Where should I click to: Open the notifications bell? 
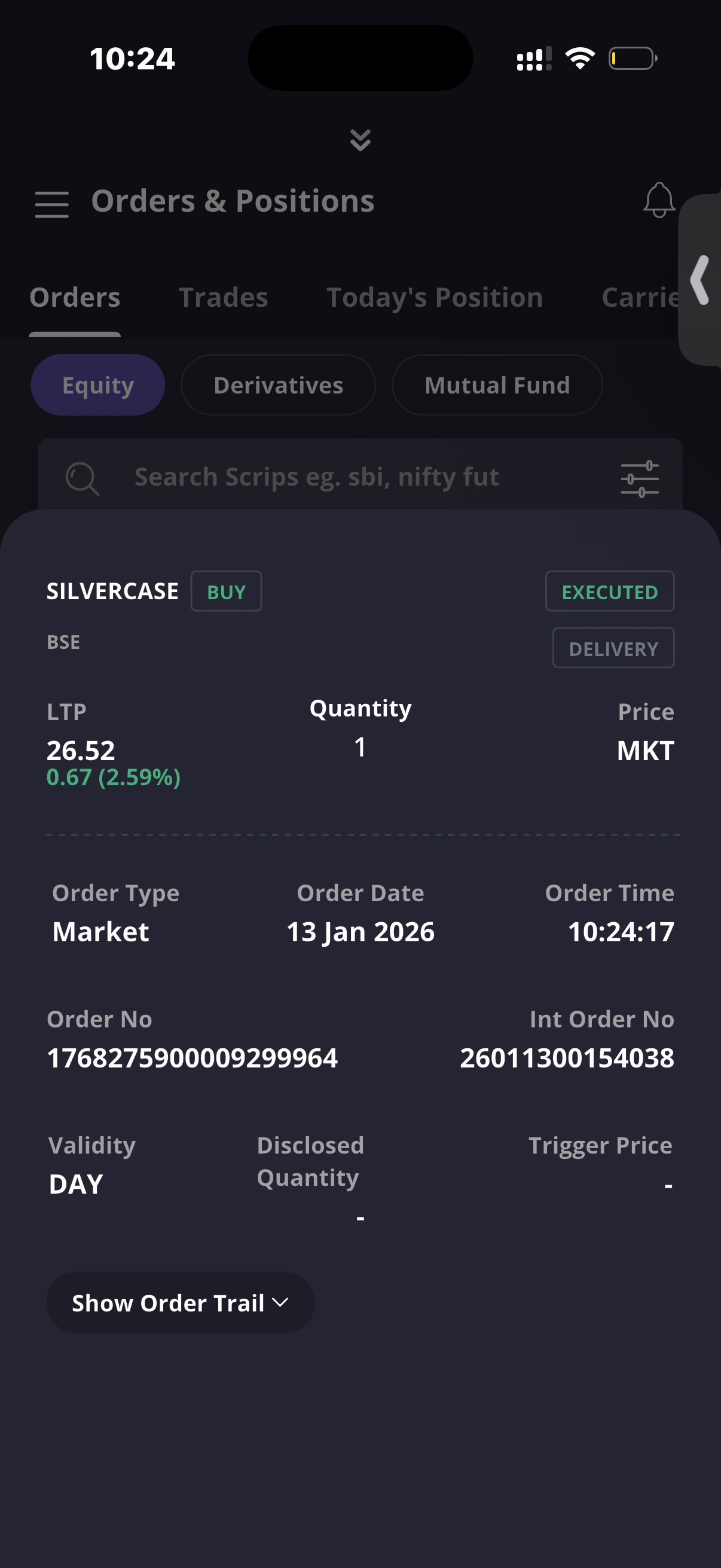[x=658, y=200]
